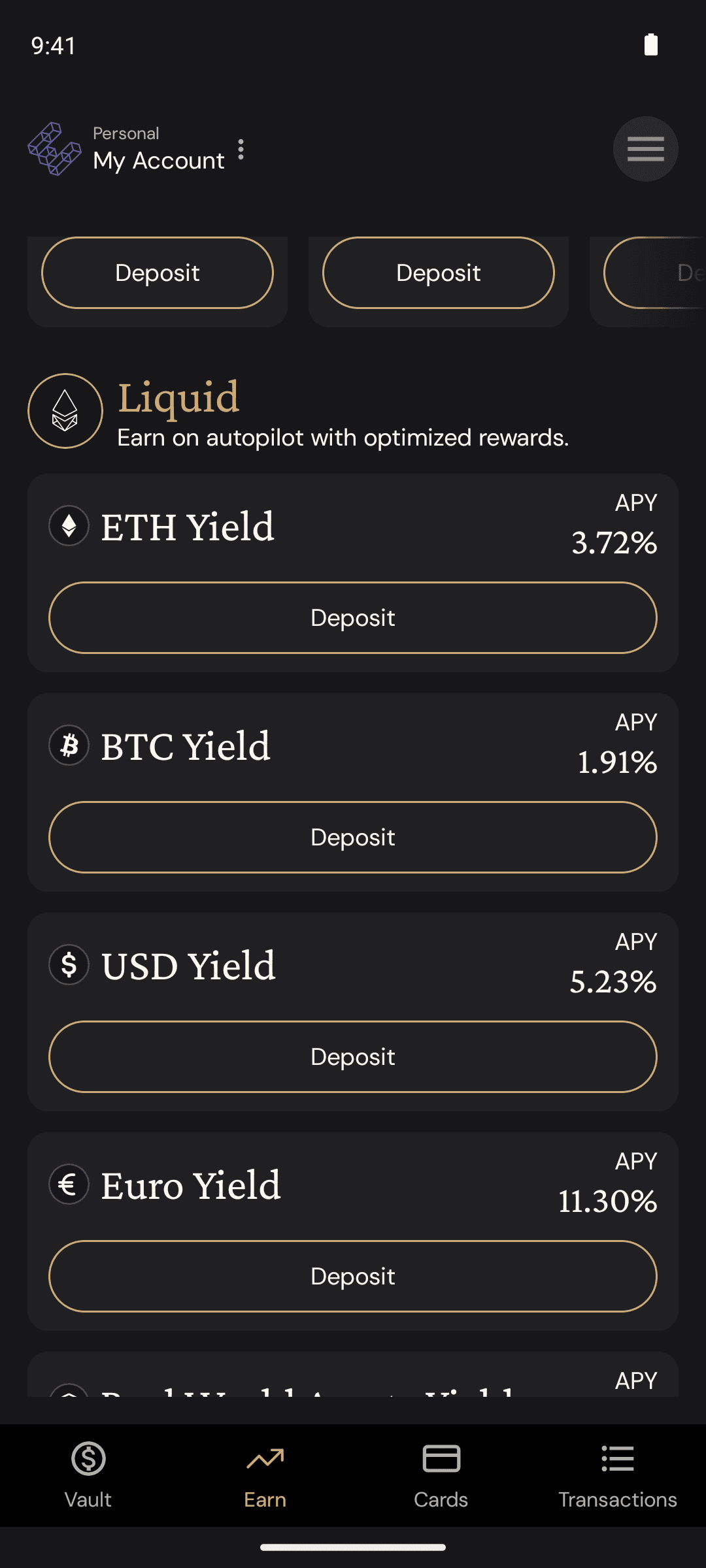The image size is (706, 1568).
Task: Open the hamburger menu button
Action: 645,149
